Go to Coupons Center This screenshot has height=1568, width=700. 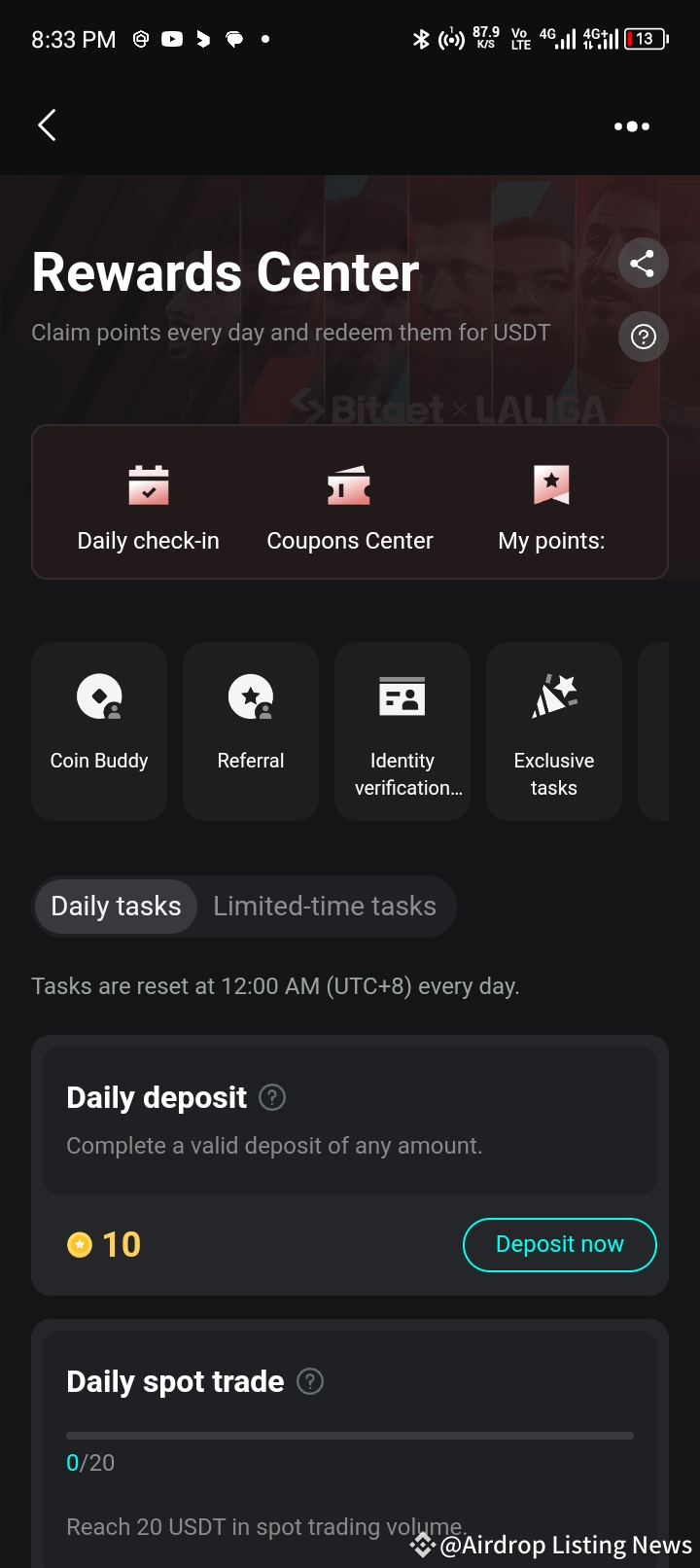(350, 508)
